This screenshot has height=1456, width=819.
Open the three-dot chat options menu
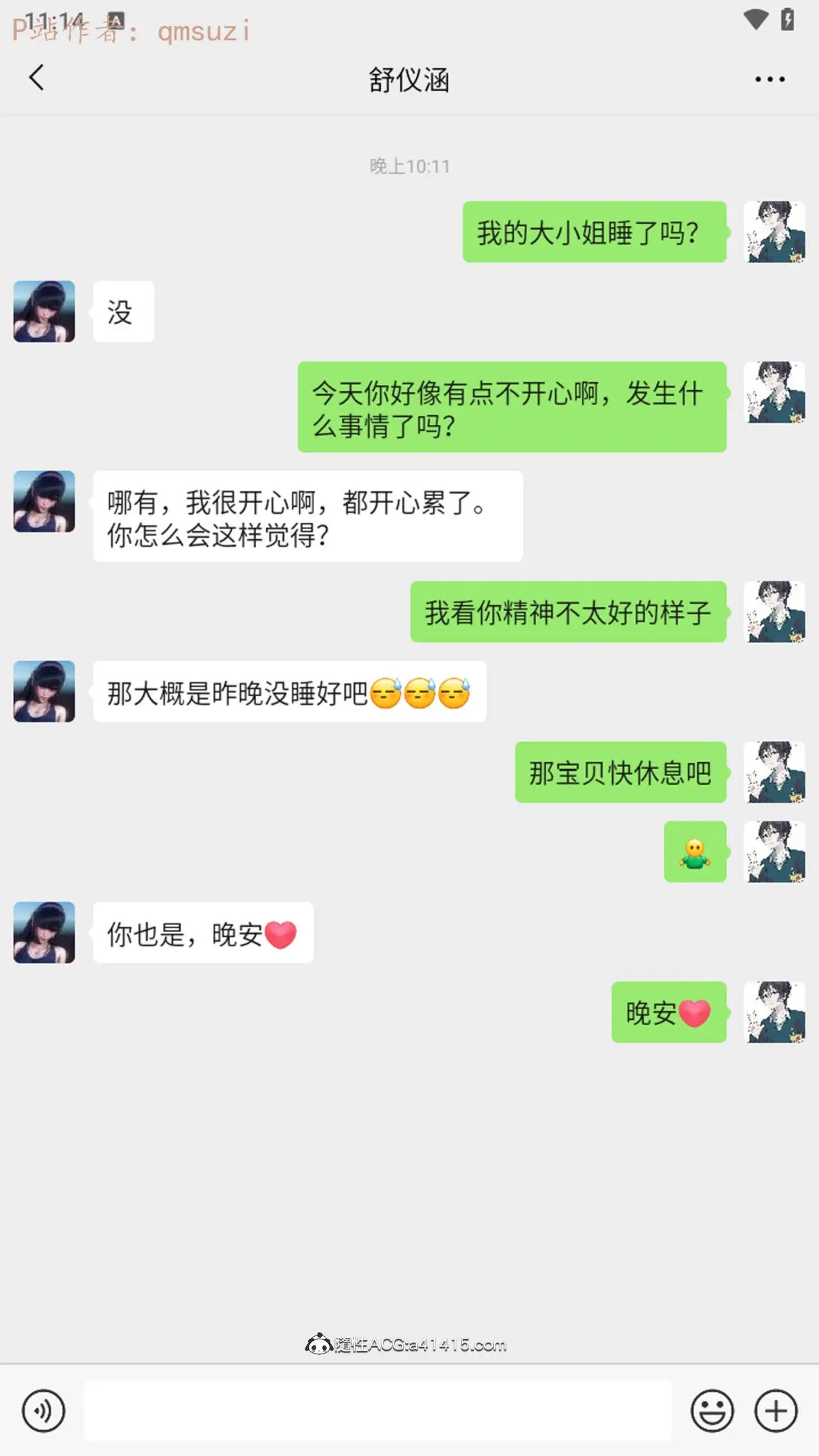coord(769,80)
